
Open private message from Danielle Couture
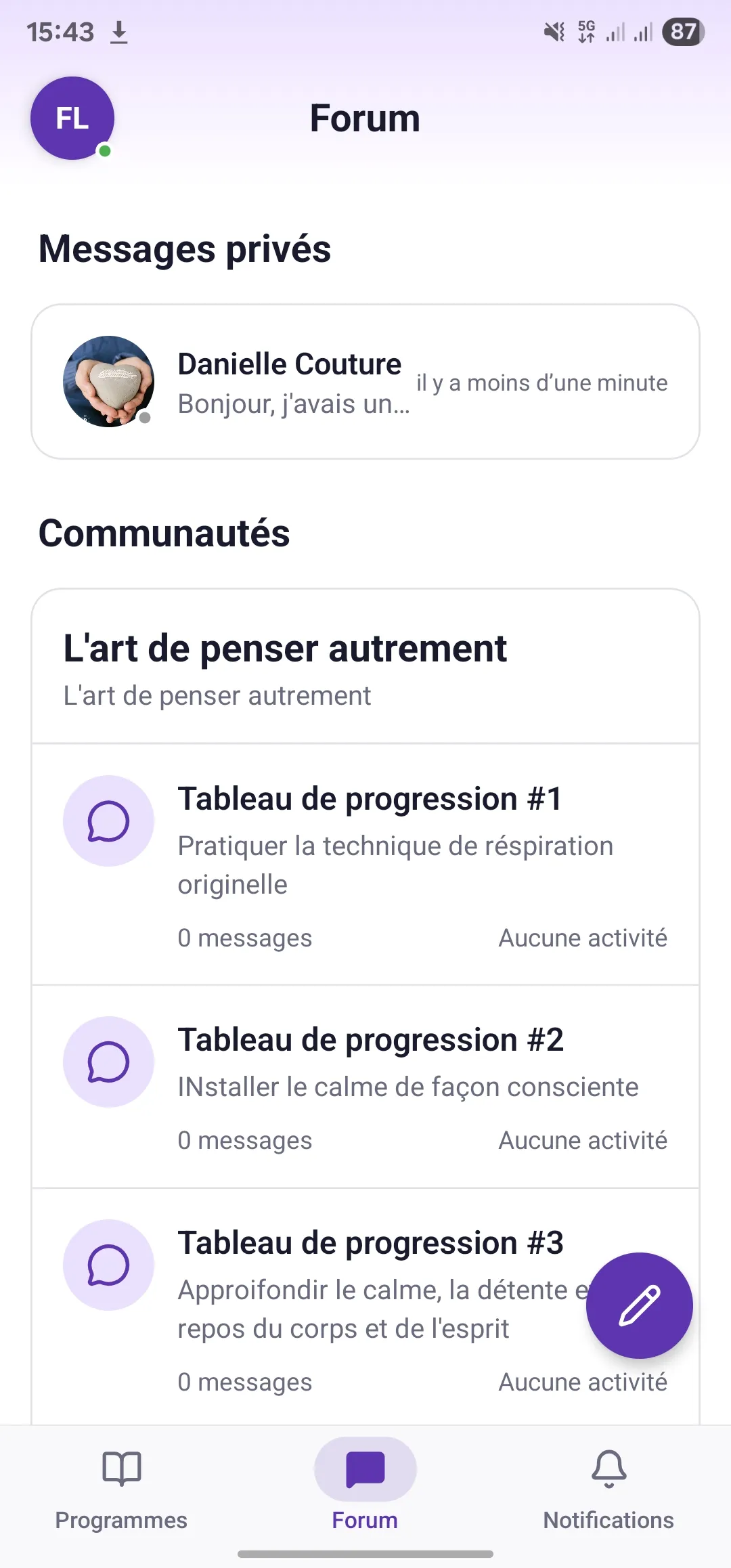(x=365, y=382)
